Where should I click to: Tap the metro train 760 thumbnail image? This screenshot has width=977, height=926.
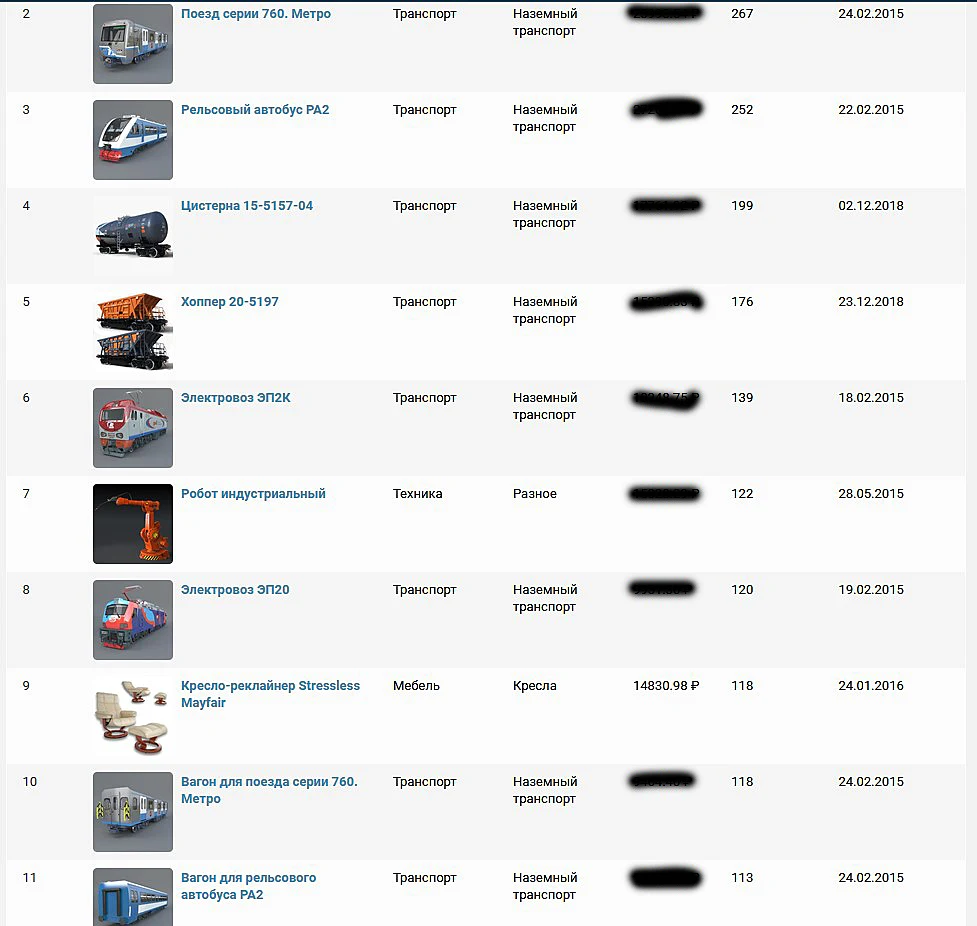coord(133,44)
